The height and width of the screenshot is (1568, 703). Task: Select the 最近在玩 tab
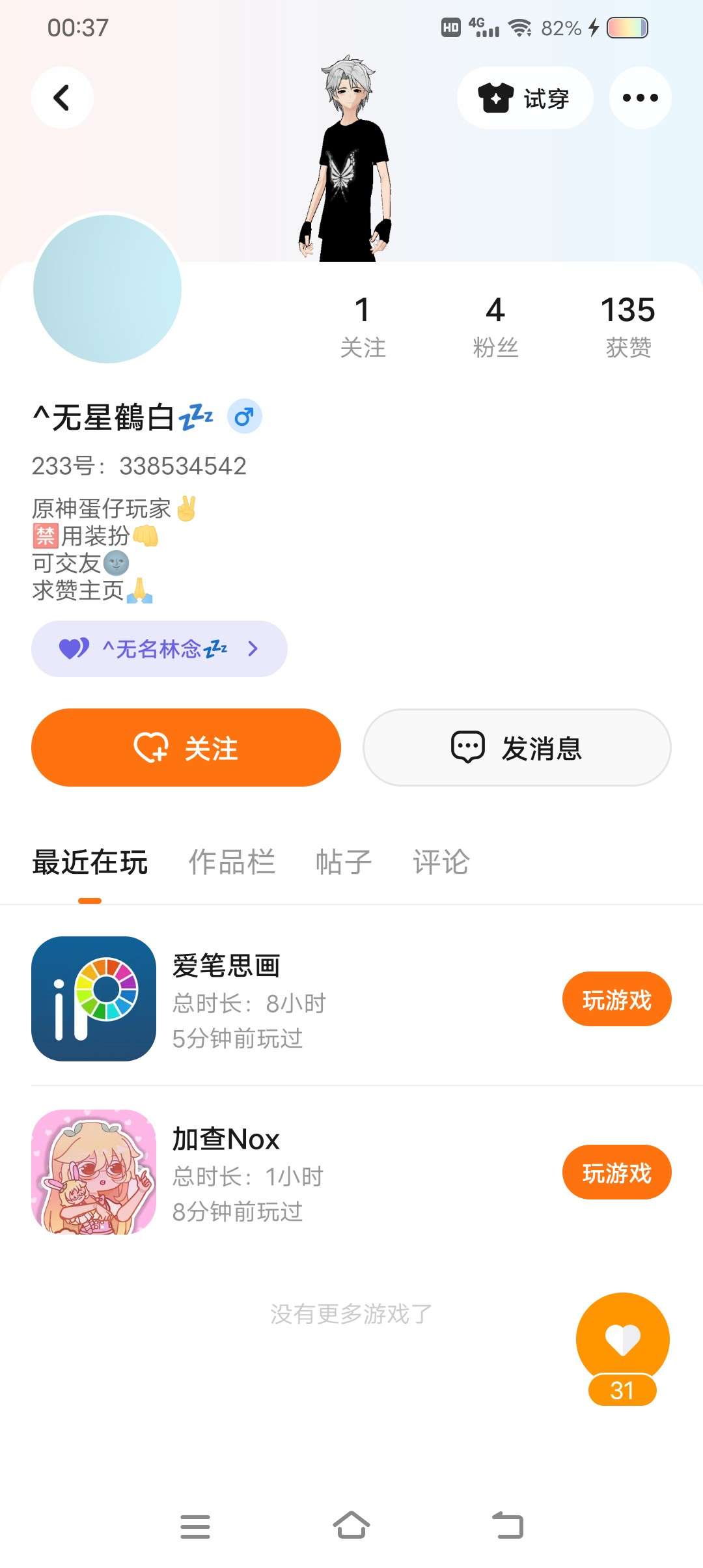tap(90, 862)
